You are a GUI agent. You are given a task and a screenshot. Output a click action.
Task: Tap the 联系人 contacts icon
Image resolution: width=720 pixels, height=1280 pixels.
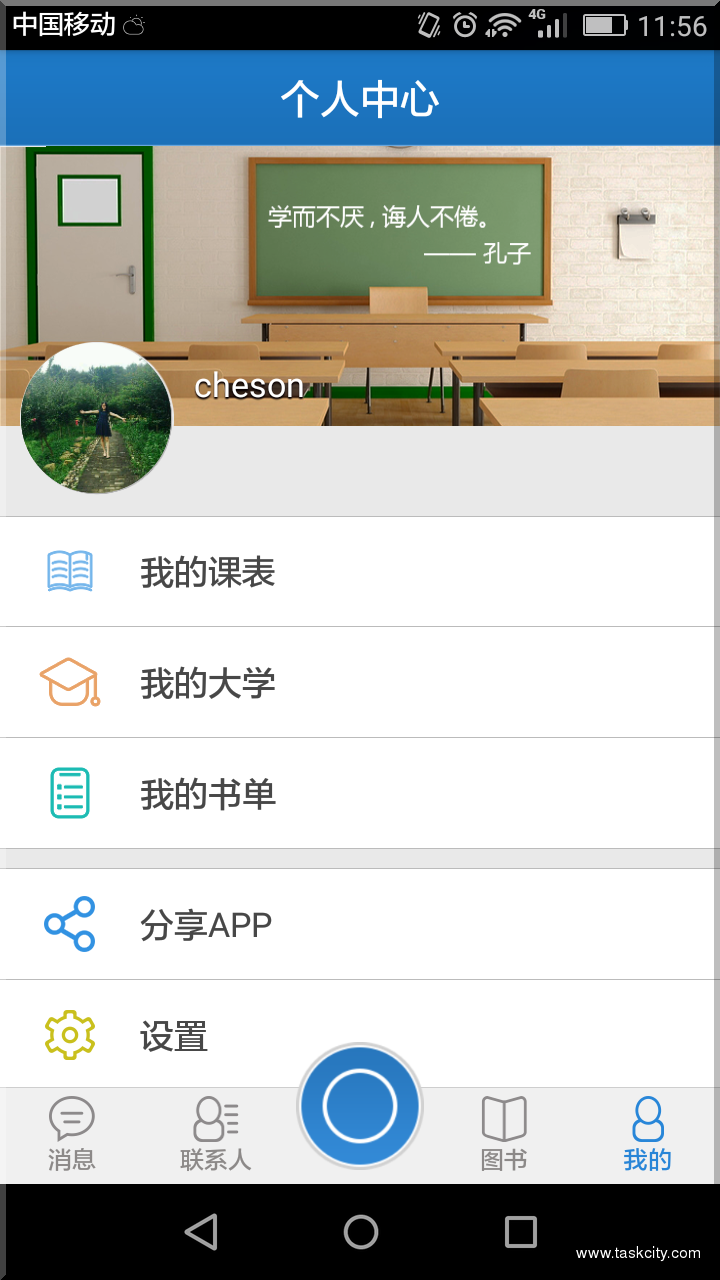click(x=216, y=1120)
